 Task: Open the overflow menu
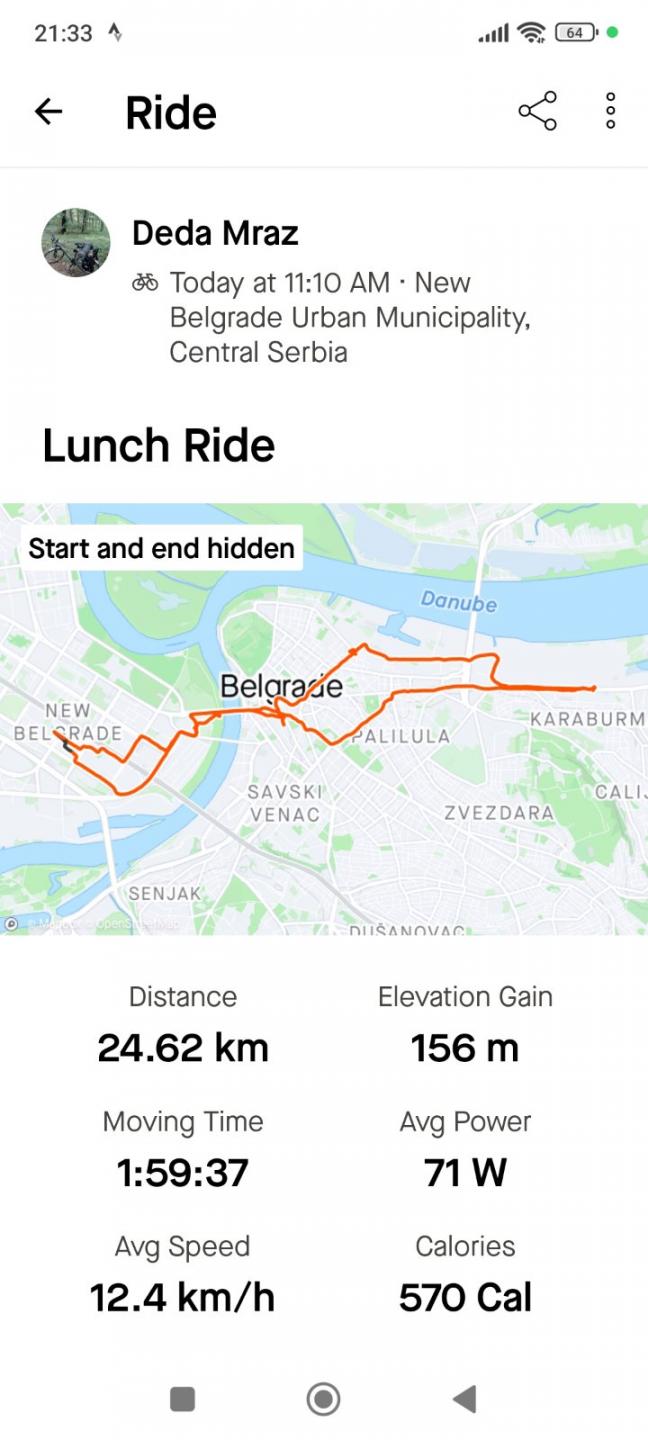[610, 111]
